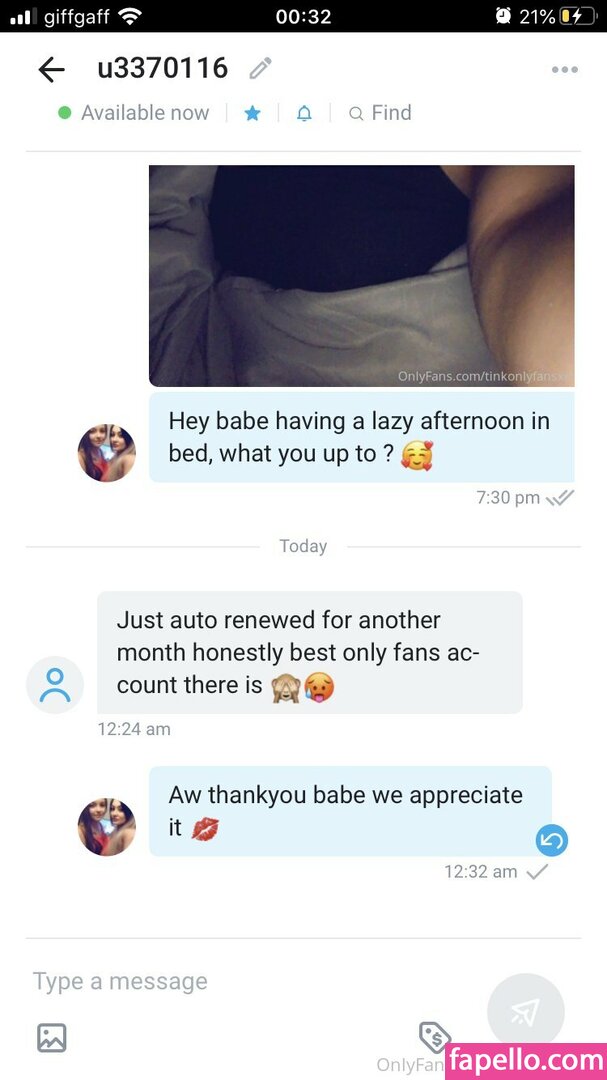Attach an image with the gallery icon
607x1080 pixels.
tap(52, 1037)
